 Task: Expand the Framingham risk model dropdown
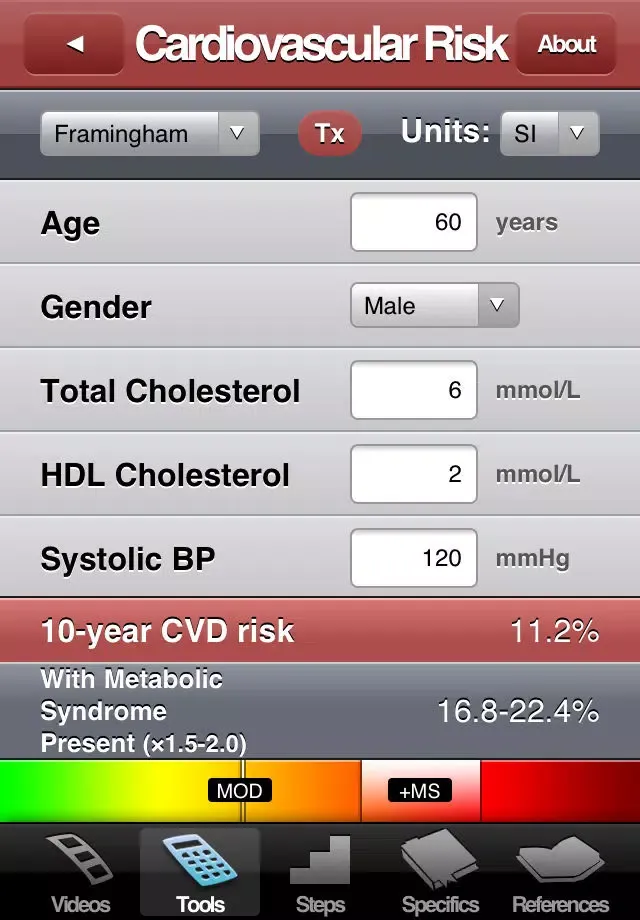pyautogui.click(x=150, y=133)
